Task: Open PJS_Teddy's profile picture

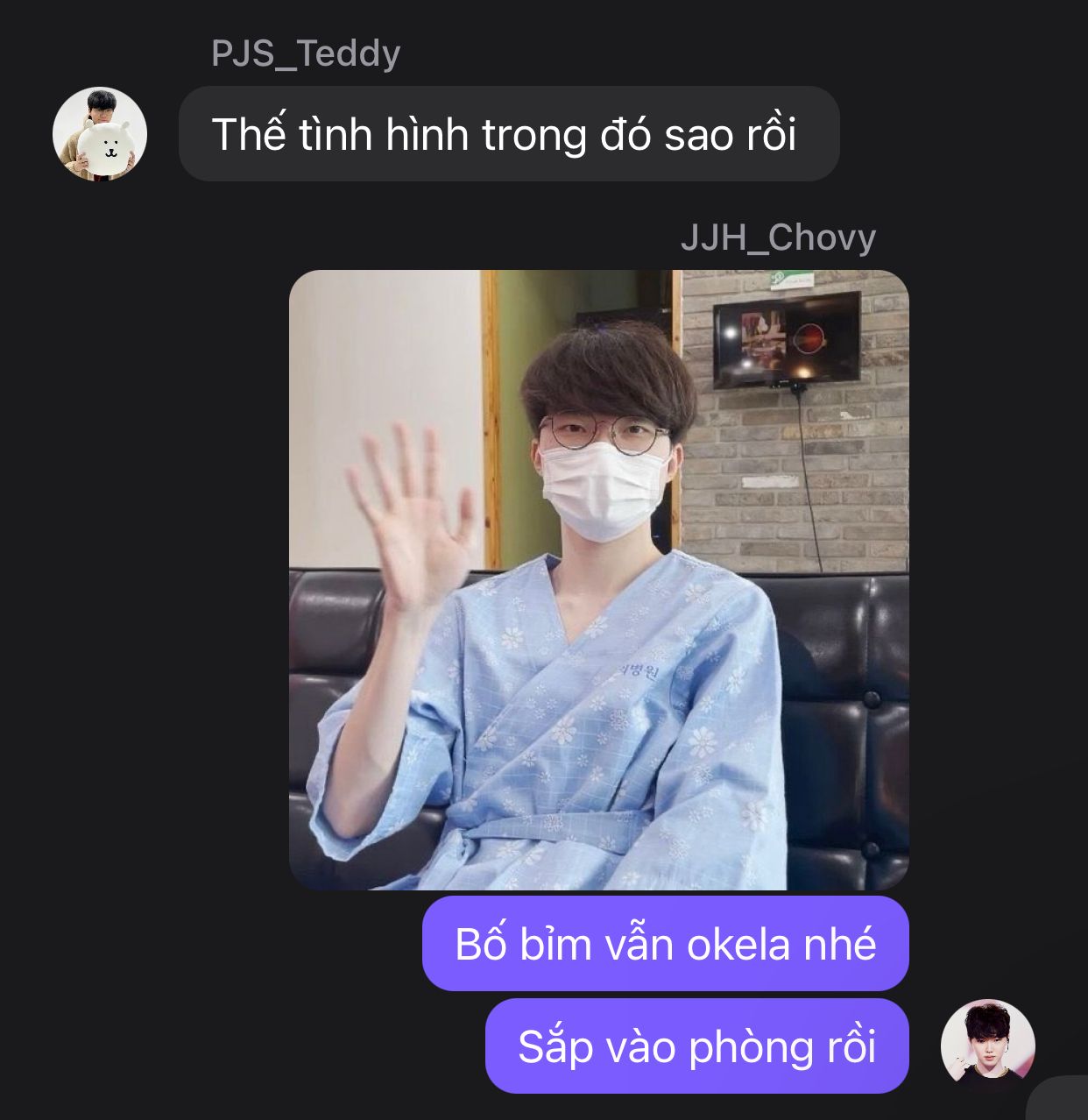Action: 100,134
